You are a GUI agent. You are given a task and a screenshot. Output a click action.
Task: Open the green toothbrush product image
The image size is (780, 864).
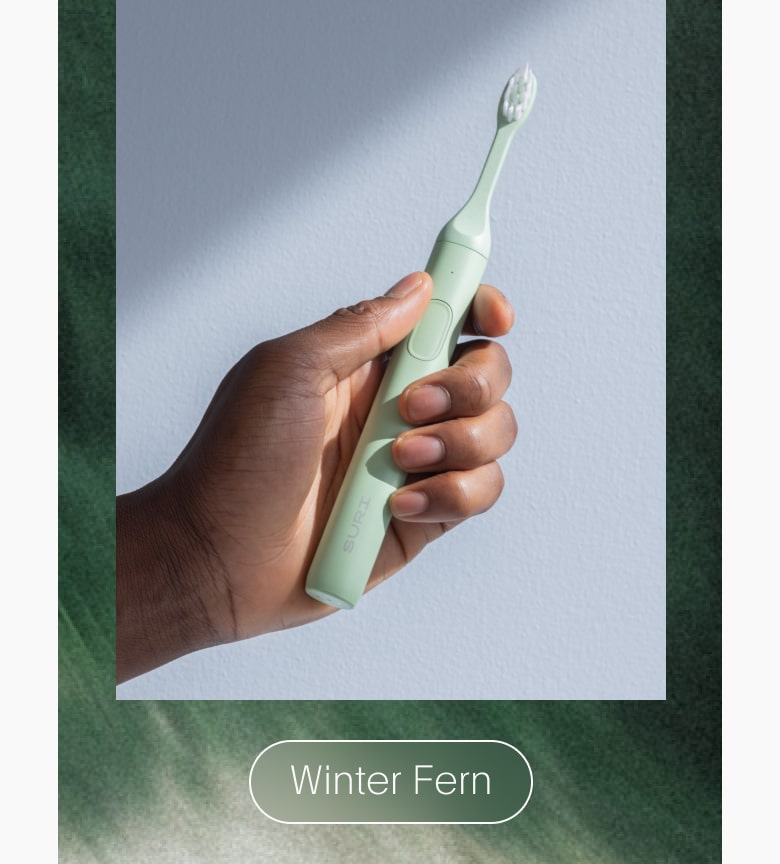pos(390,350)
